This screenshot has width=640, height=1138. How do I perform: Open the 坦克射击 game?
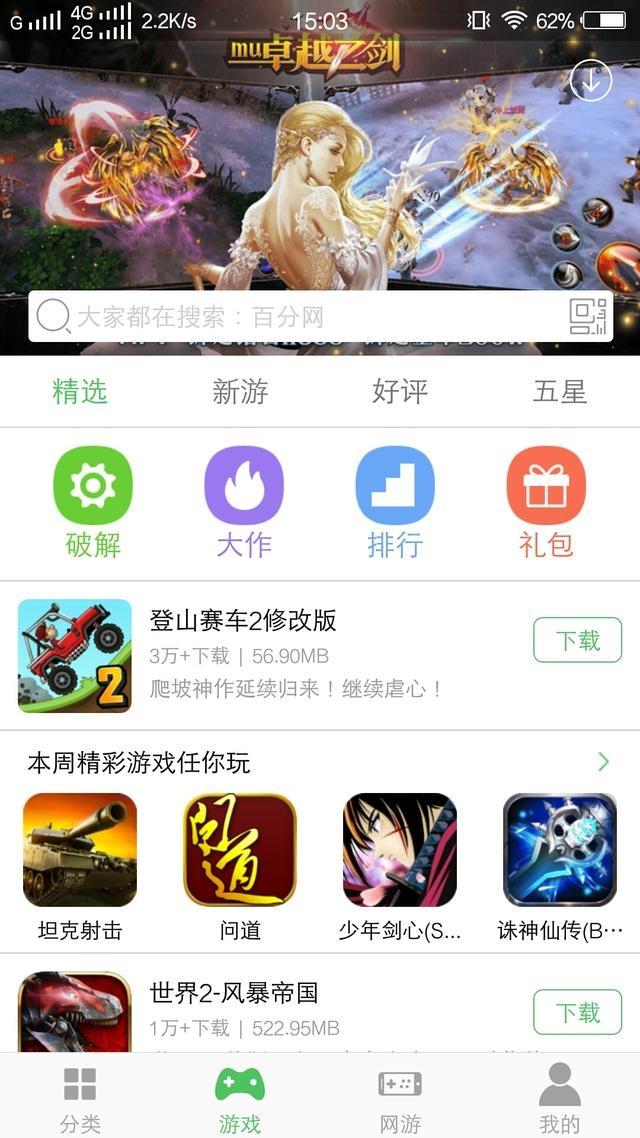[x=80, y=850]
